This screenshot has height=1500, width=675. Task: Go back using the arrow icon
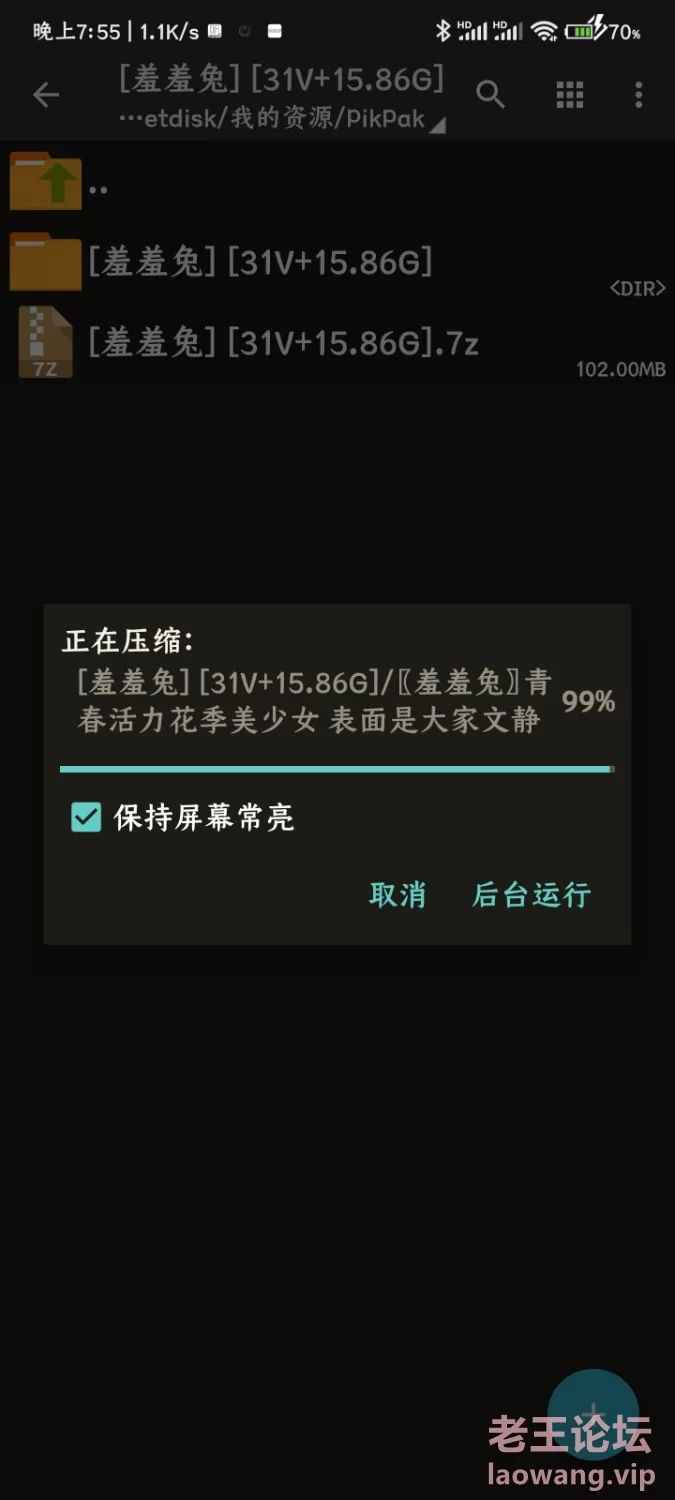(x=46, y=95)
